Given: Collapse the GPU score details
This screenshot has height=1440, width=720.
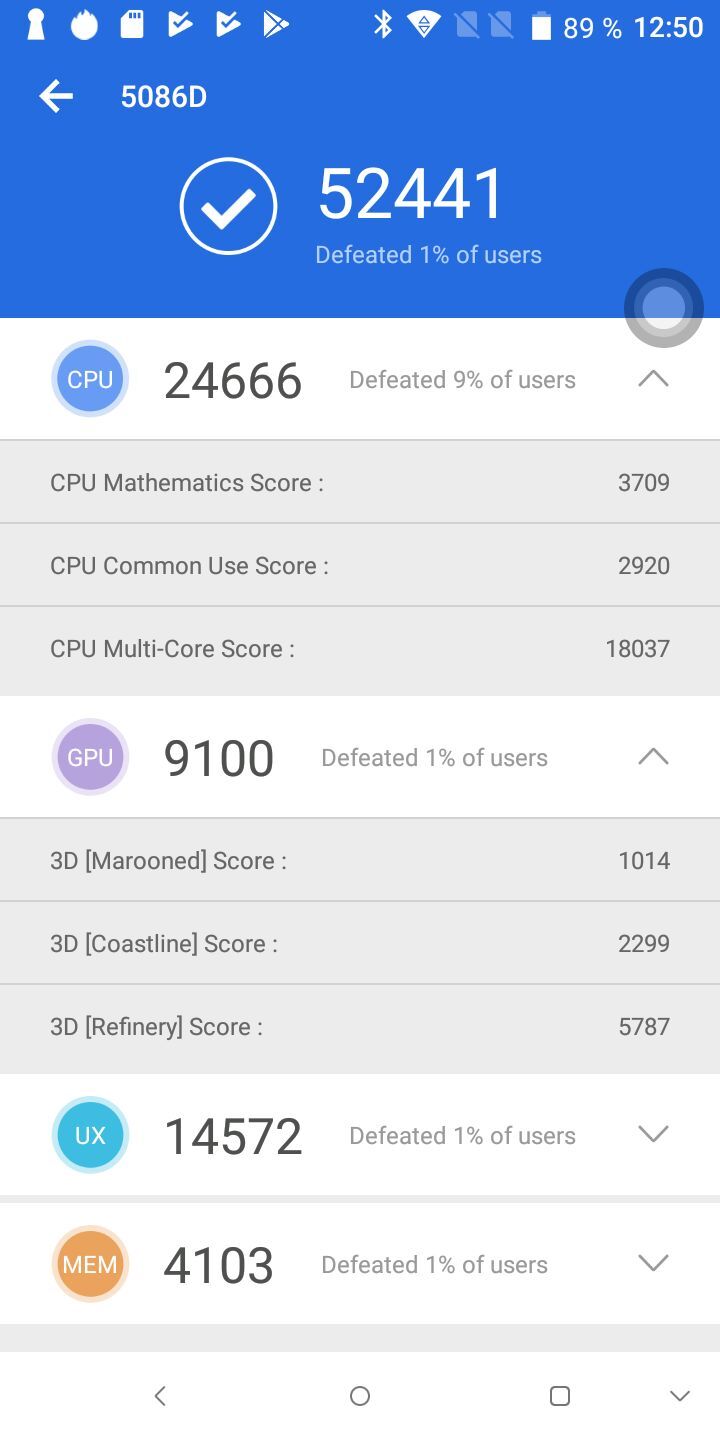Looking at the screenshot, I should coord(653,757).
